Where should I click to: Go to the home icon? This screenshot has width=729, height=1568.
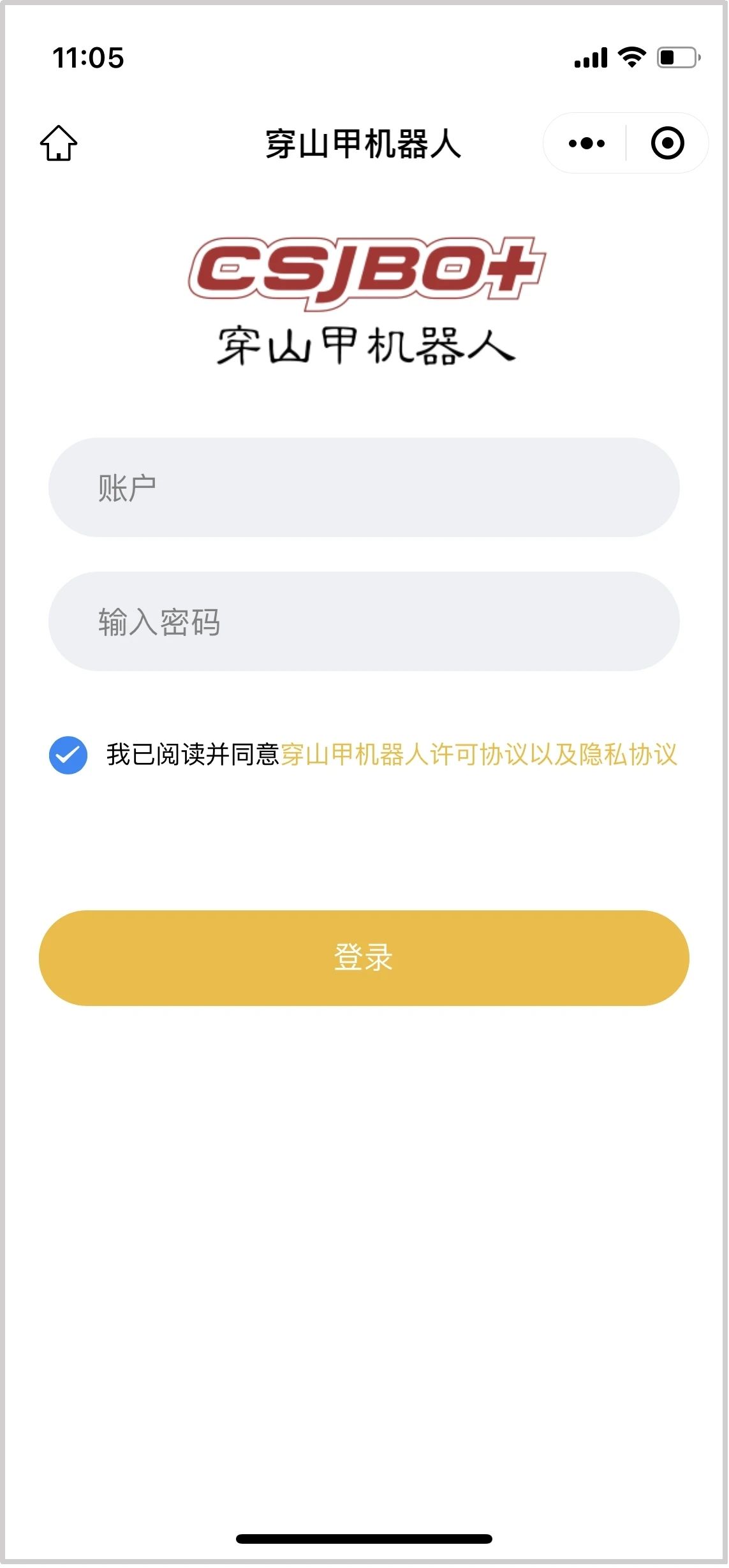pyautogui.click(x=59, y=143)
